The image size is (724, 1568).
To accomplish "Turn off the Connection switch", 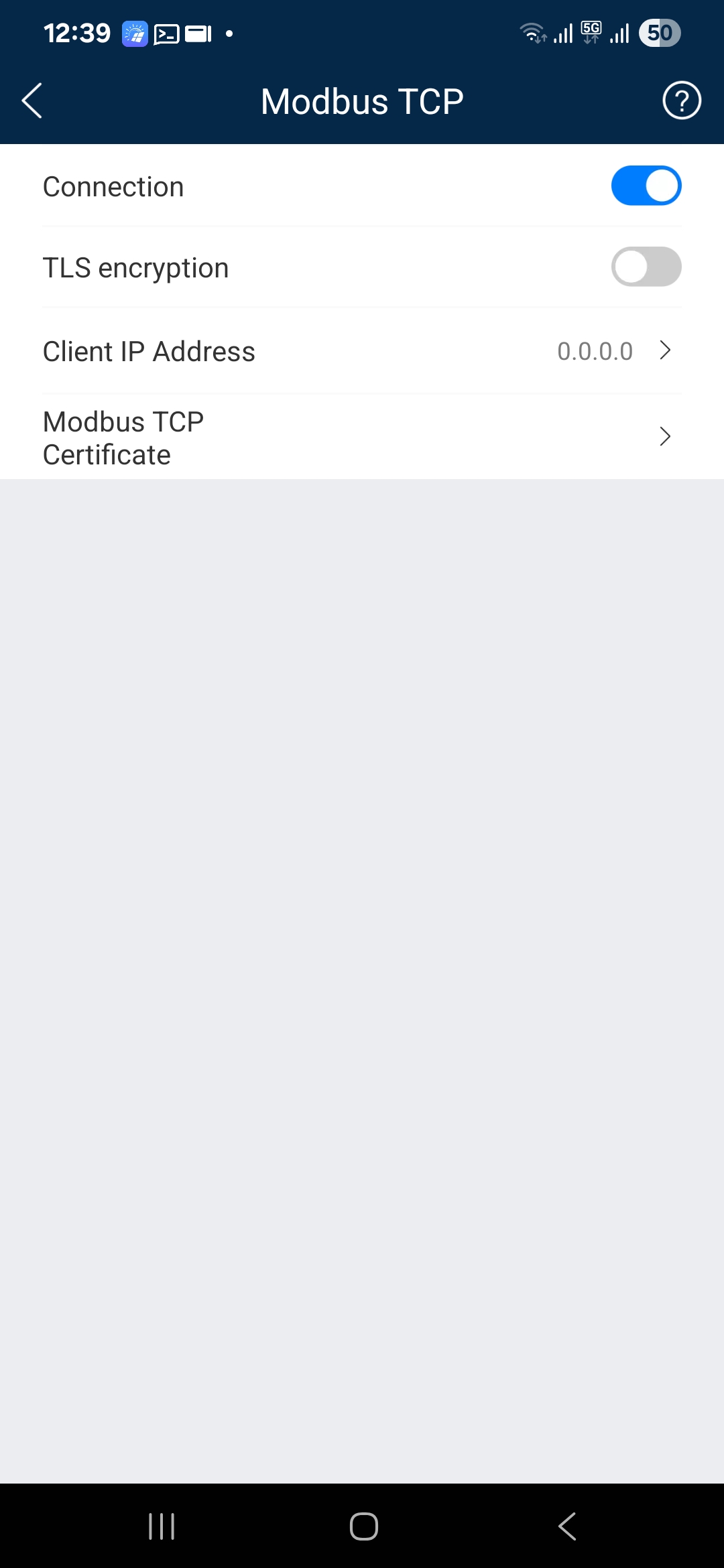I will 646,186.
